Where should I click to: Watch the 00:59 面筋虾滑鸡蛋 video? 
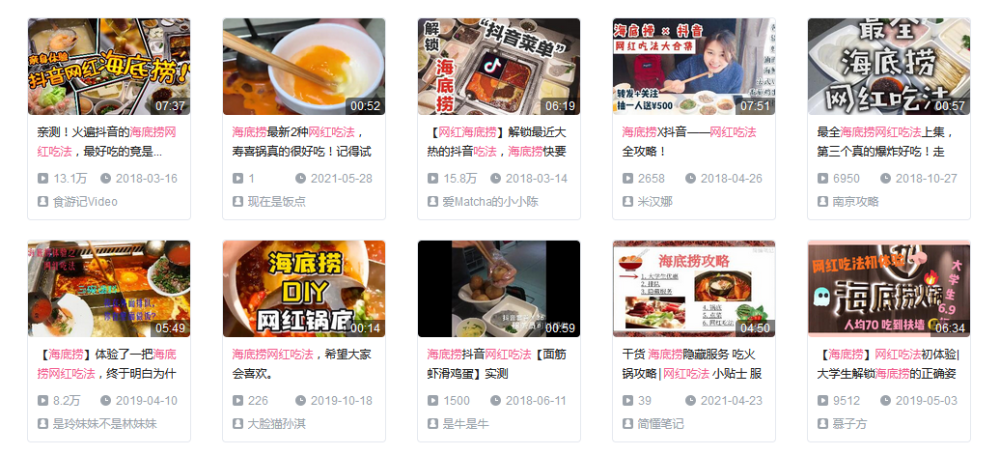(498, 288)
